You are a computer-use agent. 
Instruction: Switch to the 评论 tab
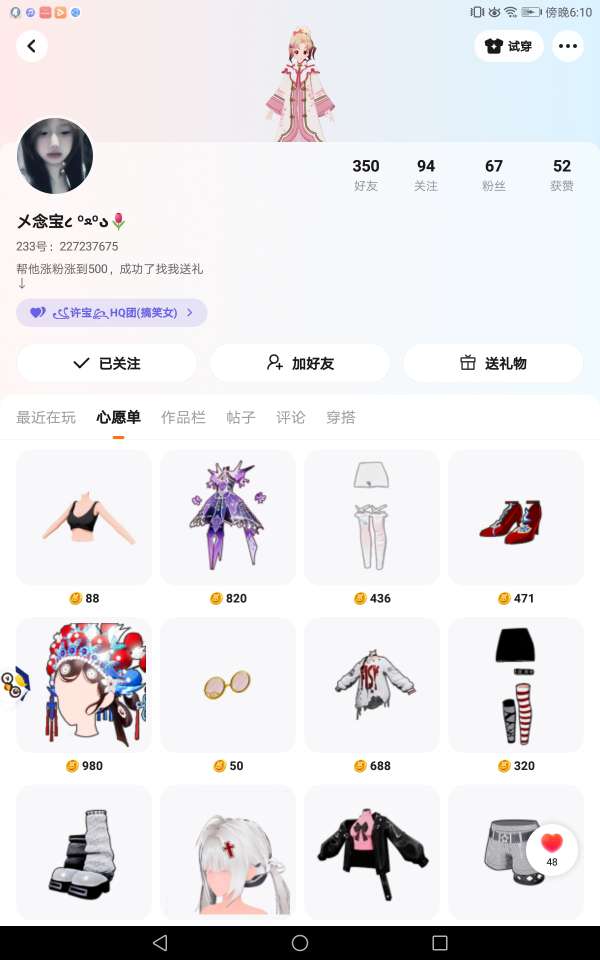click(x=290, y=418)
